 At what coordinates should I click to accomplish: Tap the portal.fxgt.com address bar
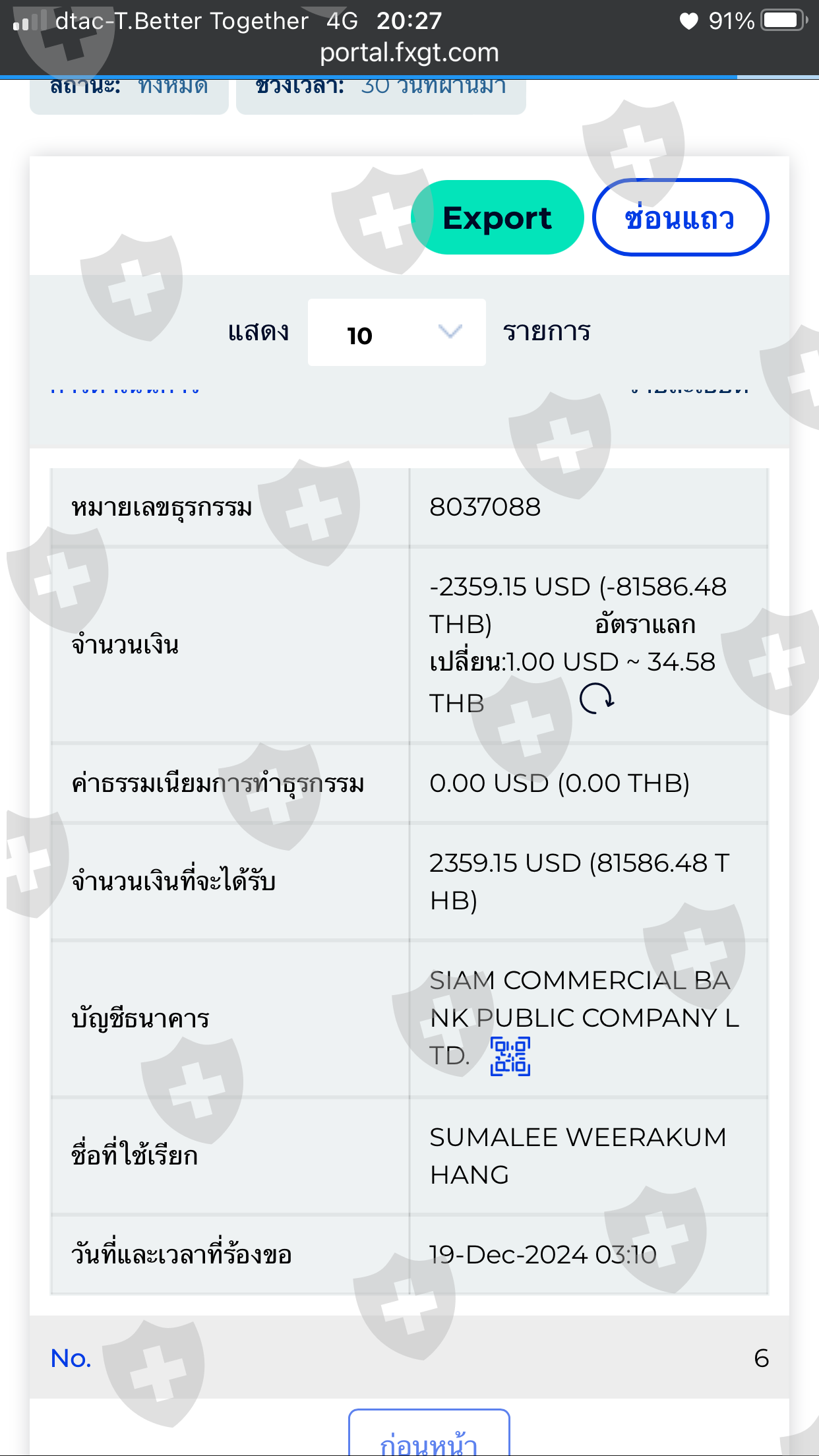click(409, 52)
